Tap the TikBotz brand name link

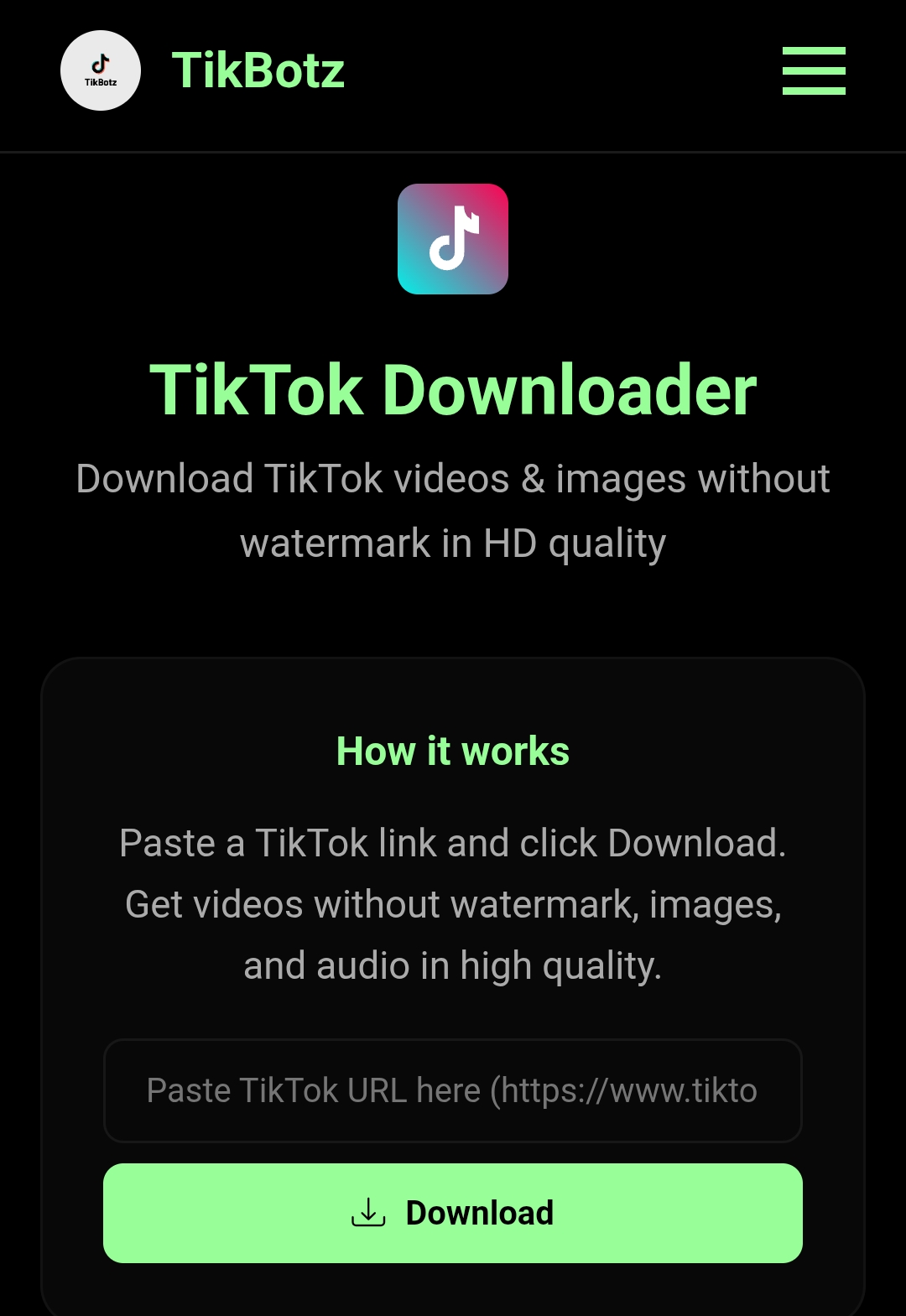(258, 70)
